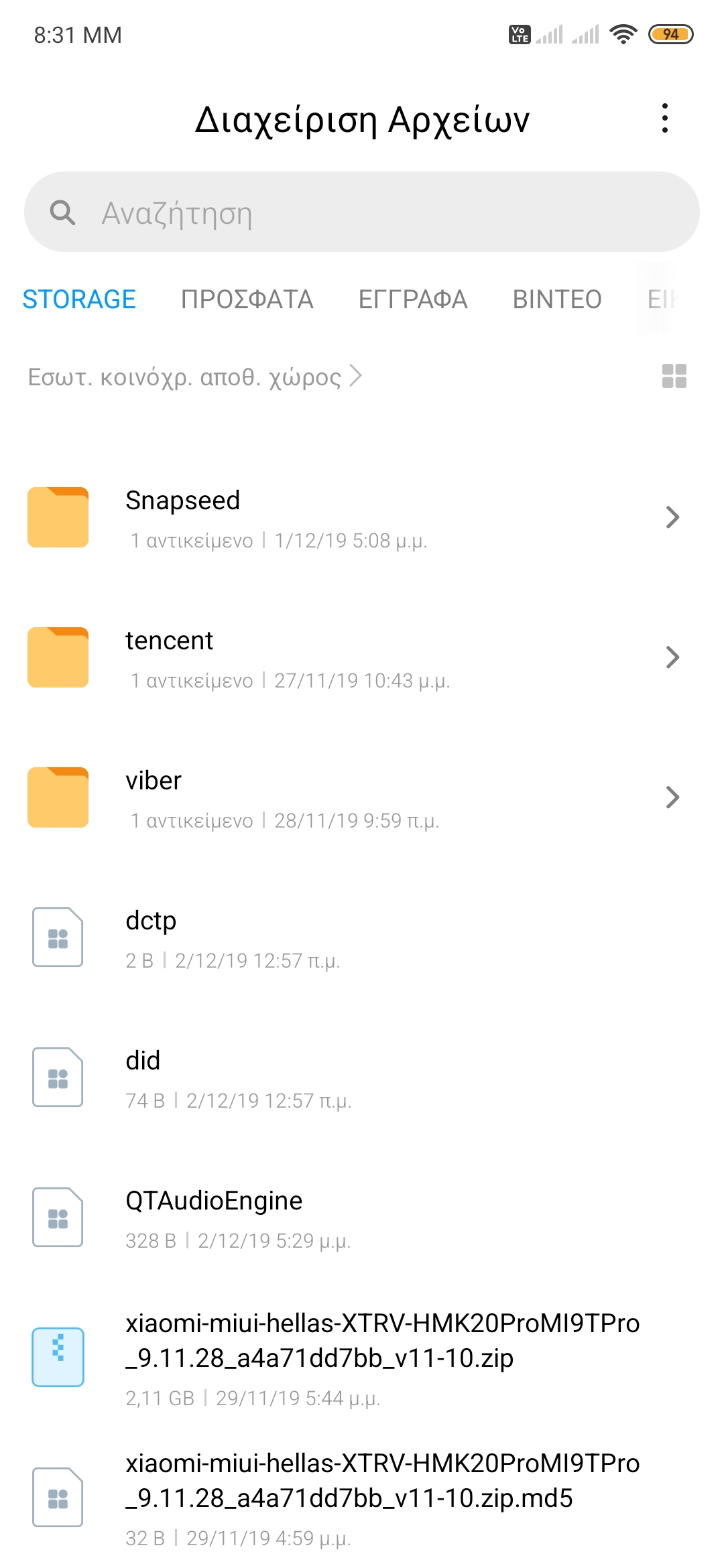This screenshot has width=724, height=1568.
Task: Open the viber folder
Action: (x=362, y=798)
